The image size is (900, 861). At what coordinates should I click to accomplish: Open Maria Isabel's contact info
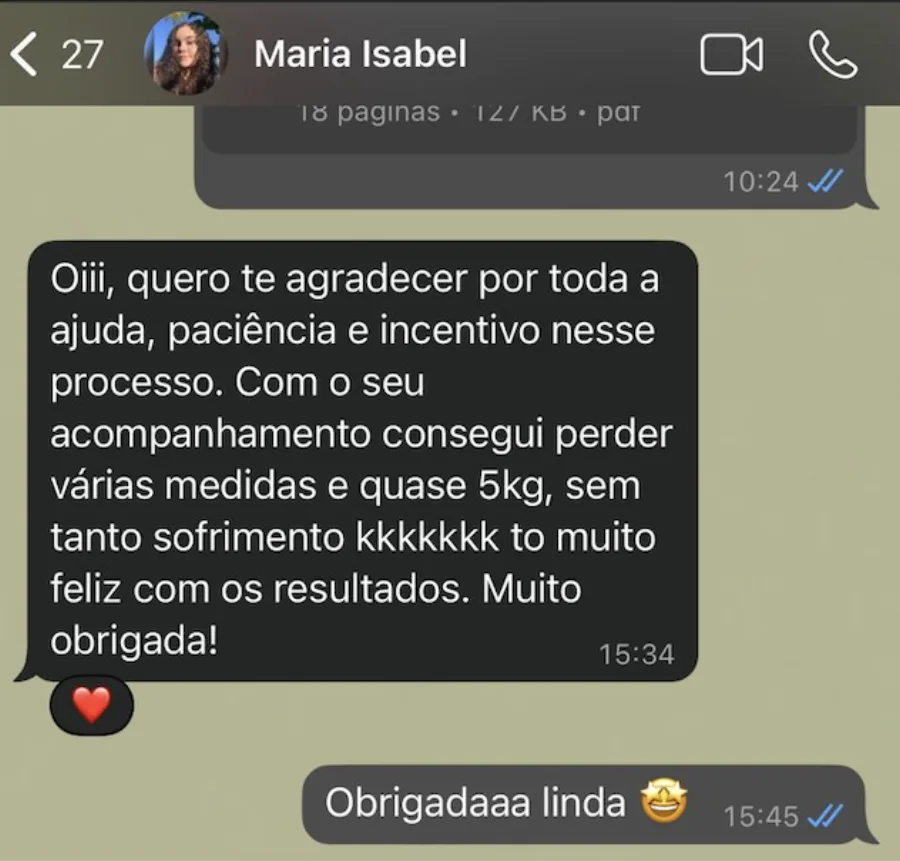[360, 54]
